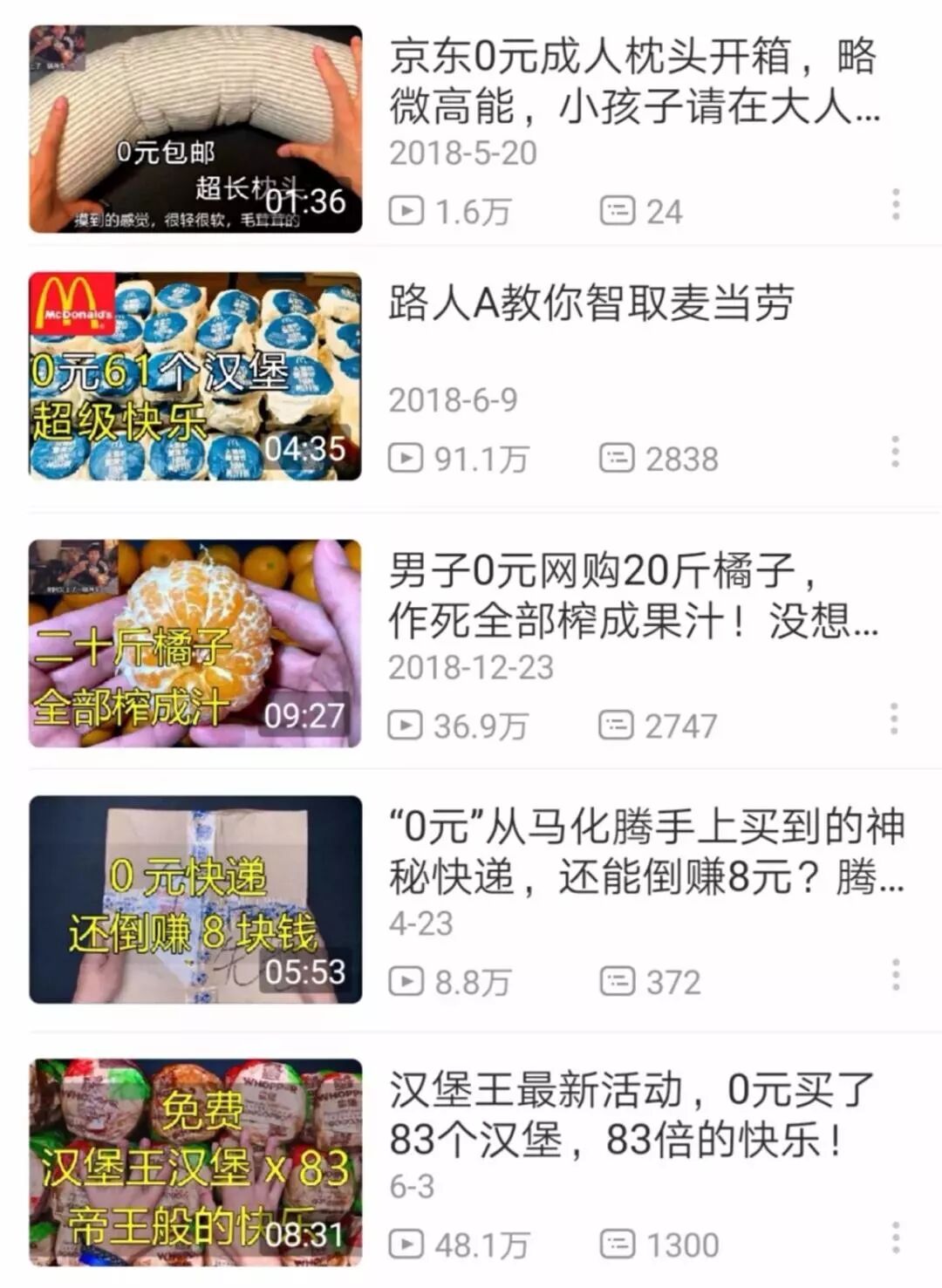Viewport: 942px width, 1288px height.
Task: Tap the overflow menu for 路人A教你智取麦当劳
Action: pyautogui.click(x=895, y=452)
